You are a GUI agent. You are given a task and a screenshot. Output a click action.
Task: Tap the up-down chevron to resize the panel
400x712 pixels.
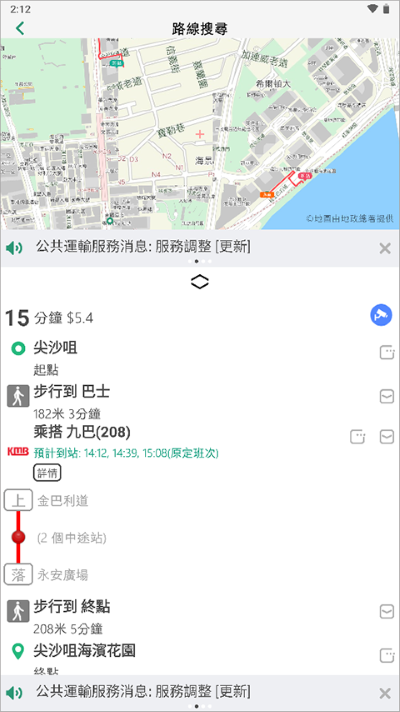coord(200,282)
